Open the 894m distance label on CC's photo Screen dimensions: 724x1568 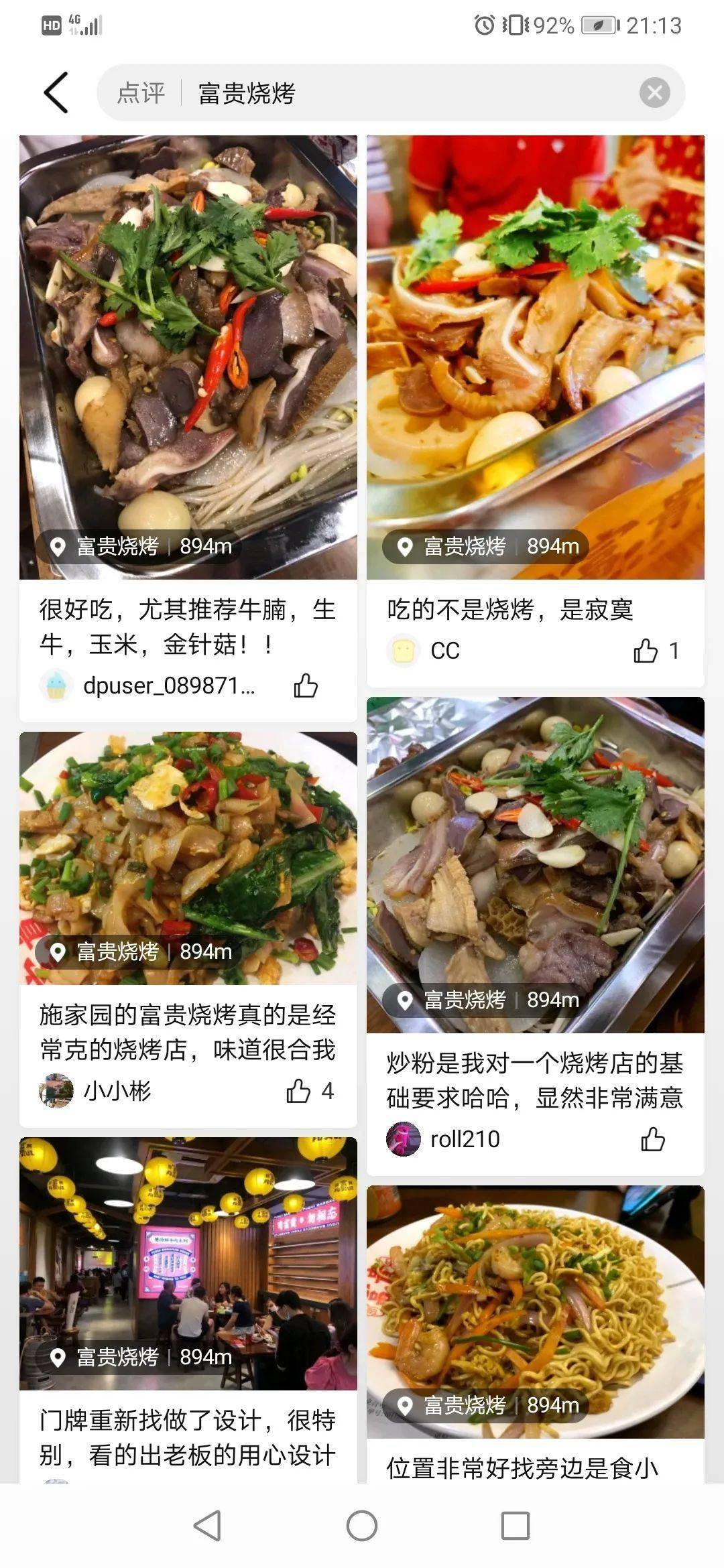coord(554,546)
